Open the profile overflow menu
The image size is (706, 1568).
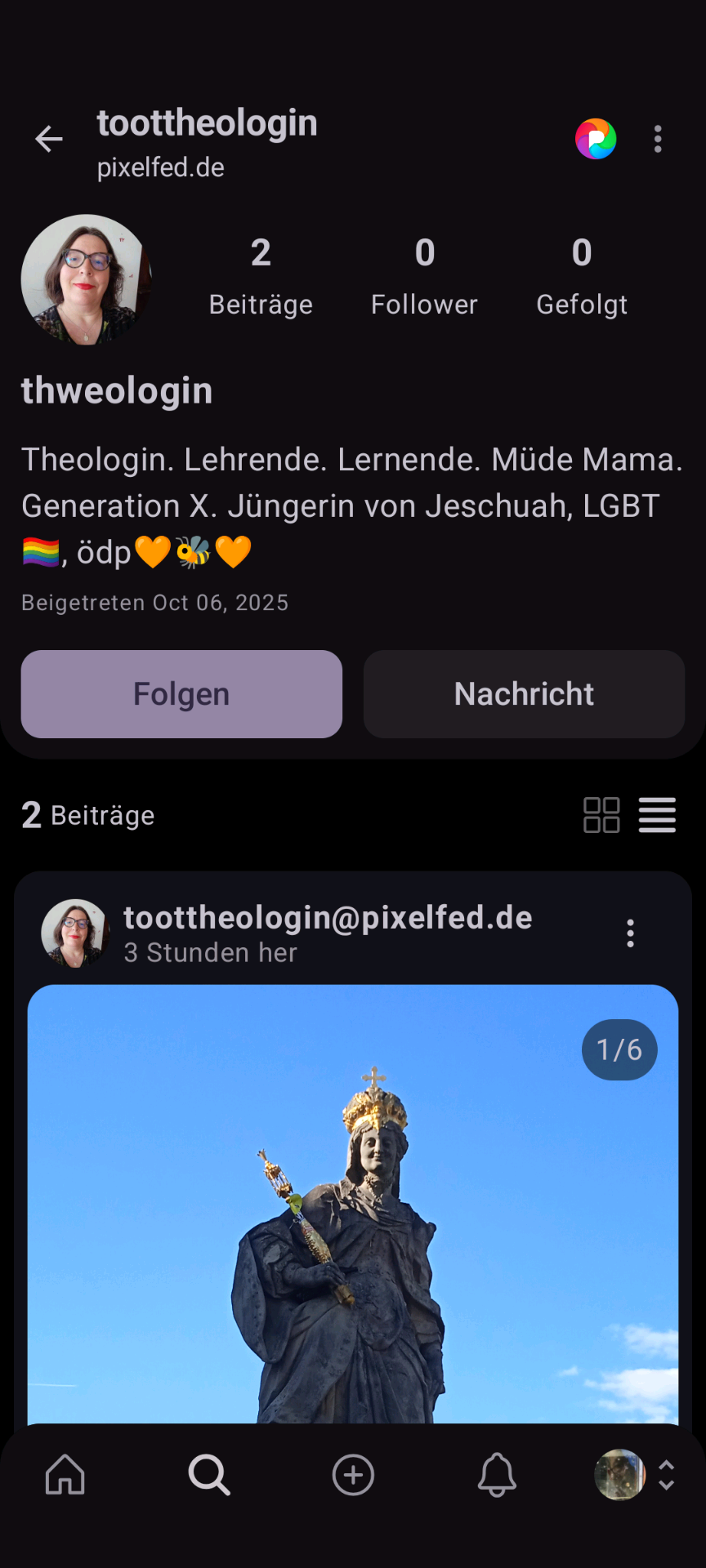click(x=658, y=140)
